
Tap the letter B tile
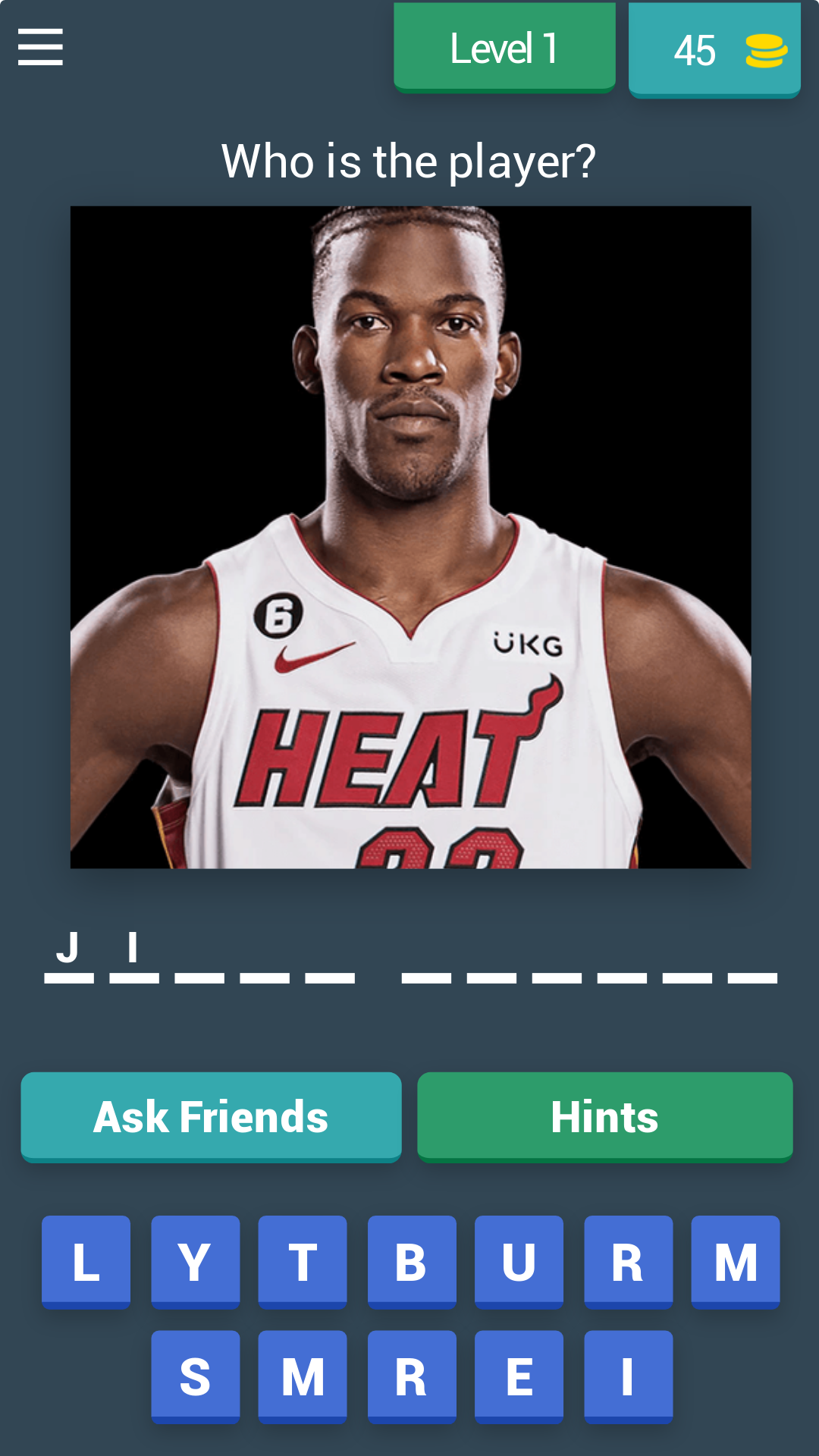point(412,1262)
